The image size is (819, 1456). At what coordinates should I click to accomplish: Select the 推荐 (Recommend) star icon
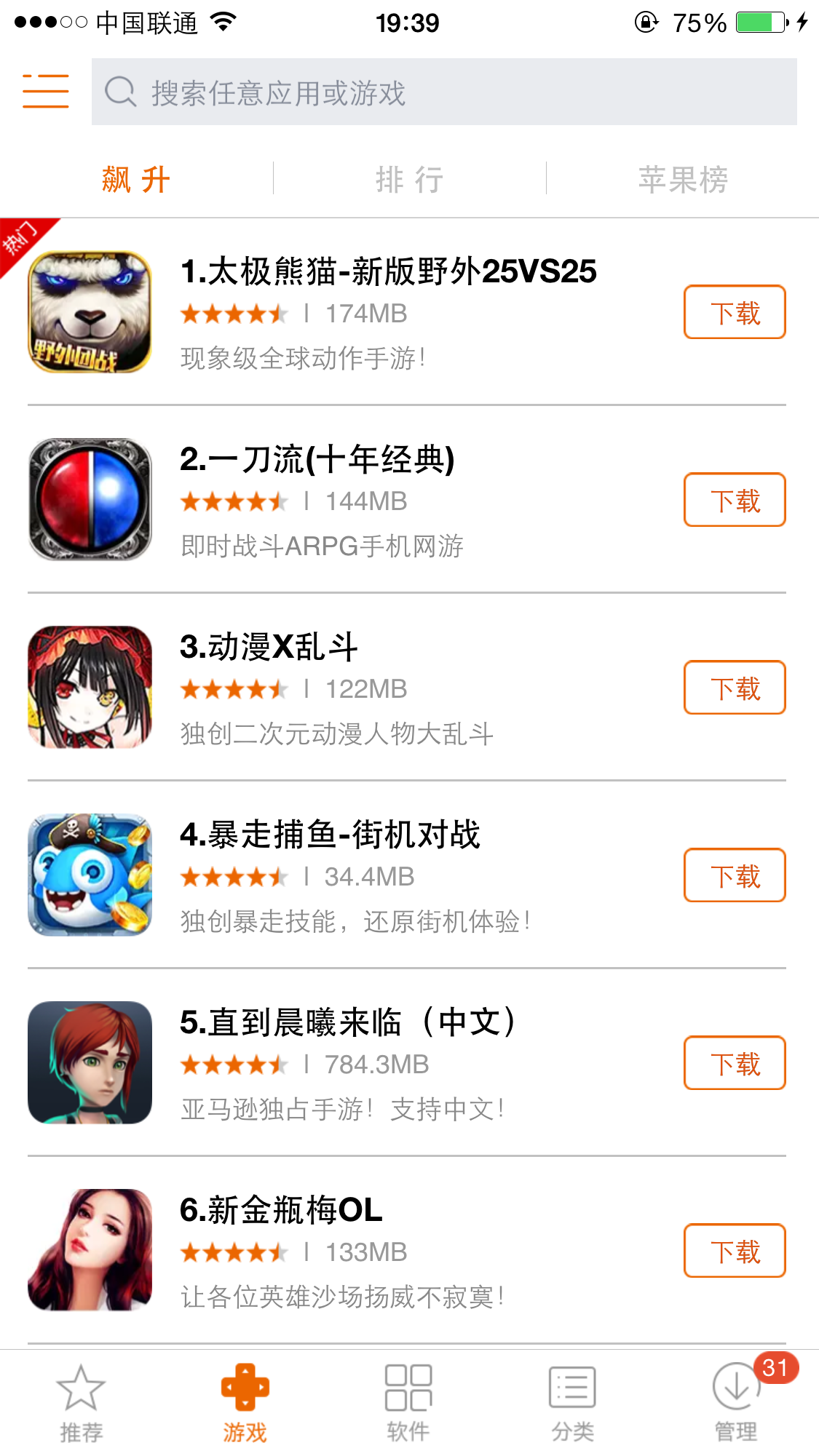pos(82,1392)
